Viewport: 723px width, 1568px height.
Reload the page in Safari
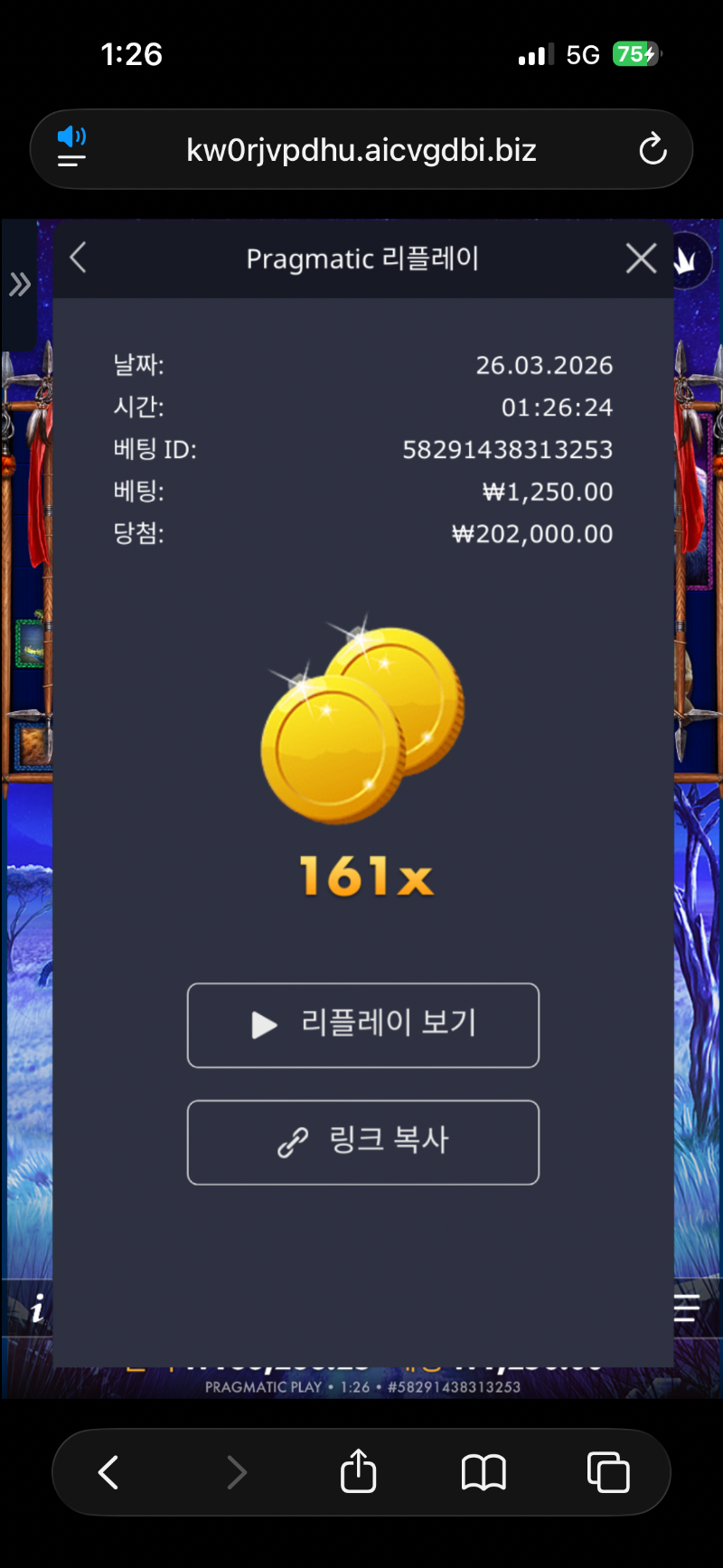pyautogui.click(x=653, y=149)
